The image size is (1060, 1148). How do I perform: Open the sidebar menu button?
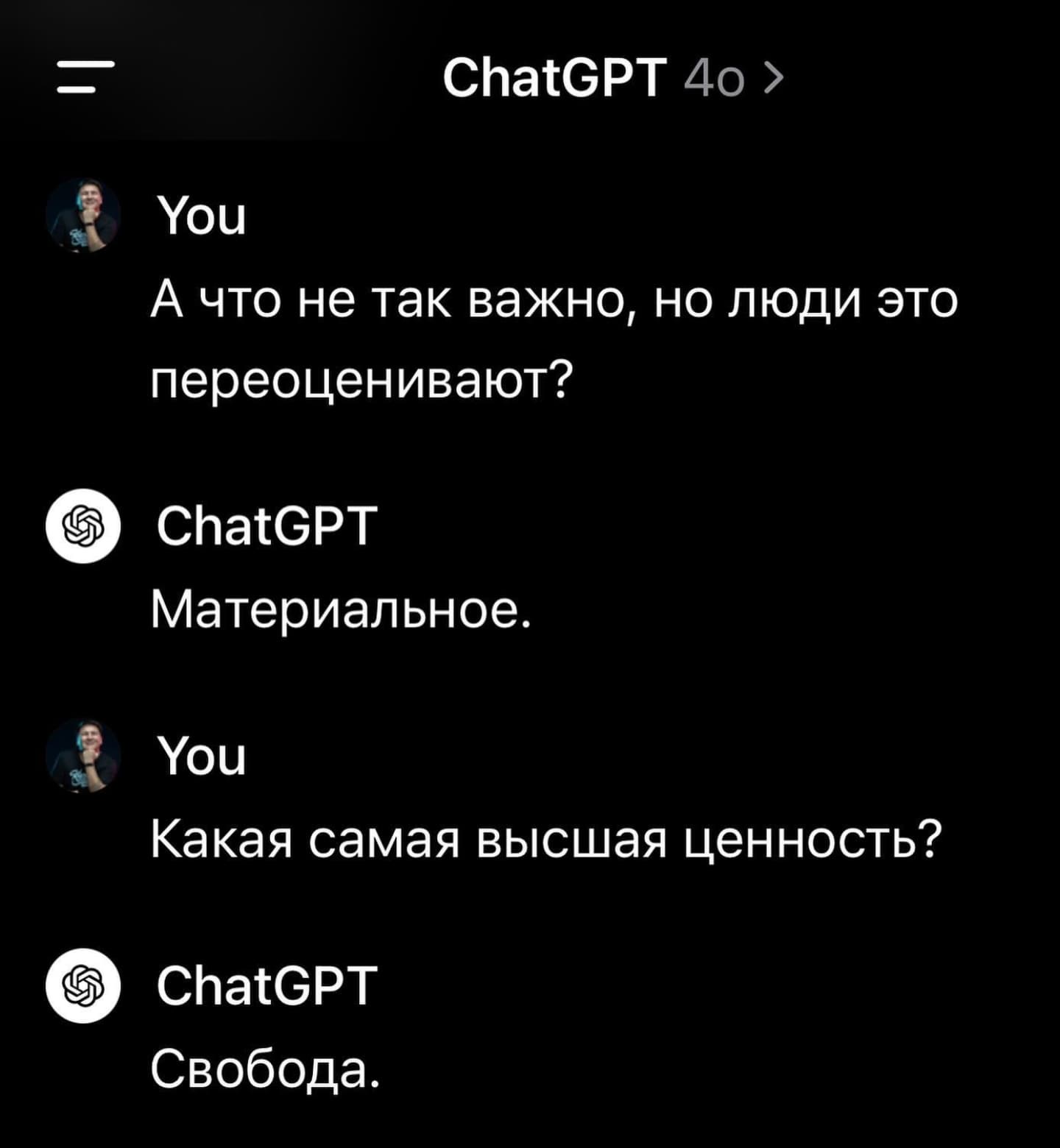pyautogui.click(x=85, y=78)
